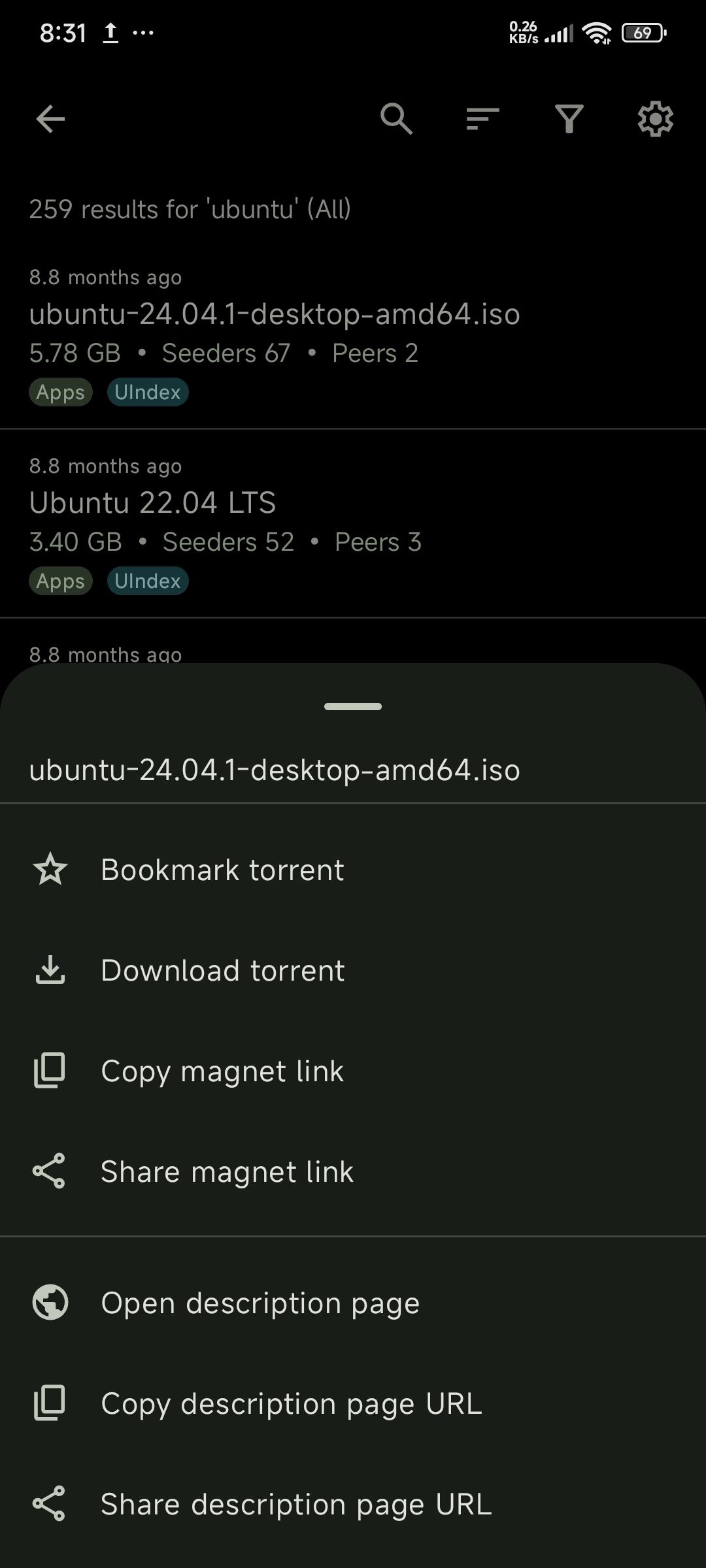The height and width of the screenshot is (1568, 706).
Task: Open the search icon
Action: pos(396,119)
